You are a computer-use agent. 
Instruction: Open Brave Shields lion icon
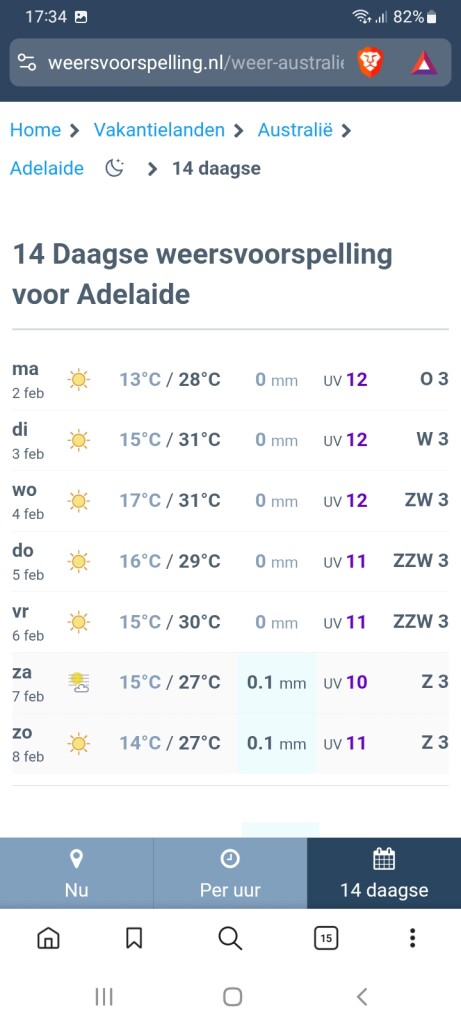[370, 63]
